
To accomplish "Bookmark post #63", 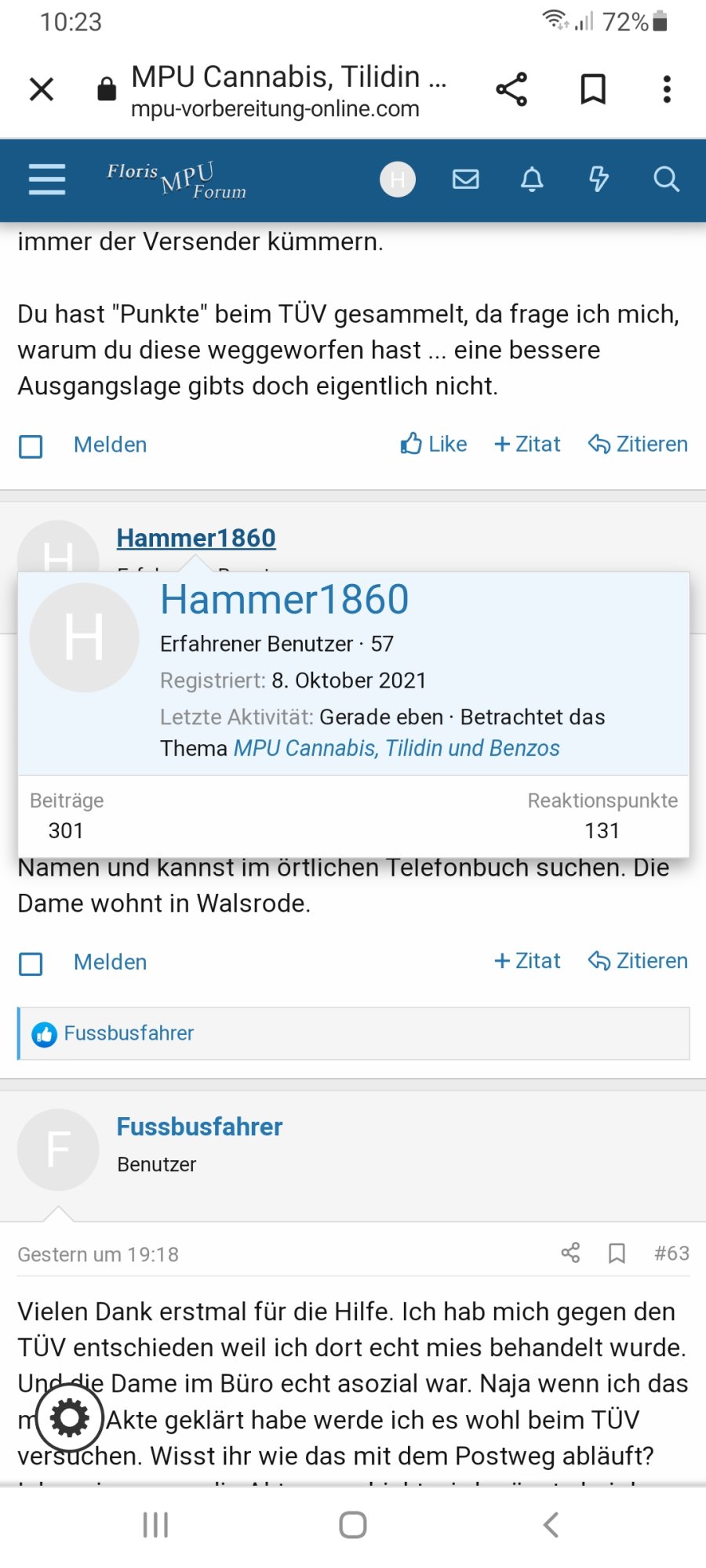I will coord(617,1253).
